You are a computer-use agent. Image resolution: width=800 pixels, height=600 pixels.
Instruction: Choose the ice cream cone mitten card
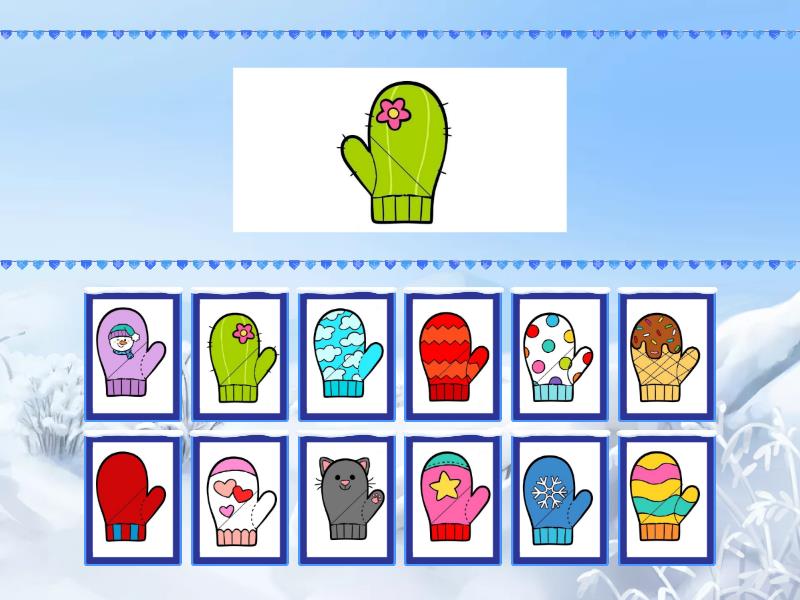click(x=666, y=355)
